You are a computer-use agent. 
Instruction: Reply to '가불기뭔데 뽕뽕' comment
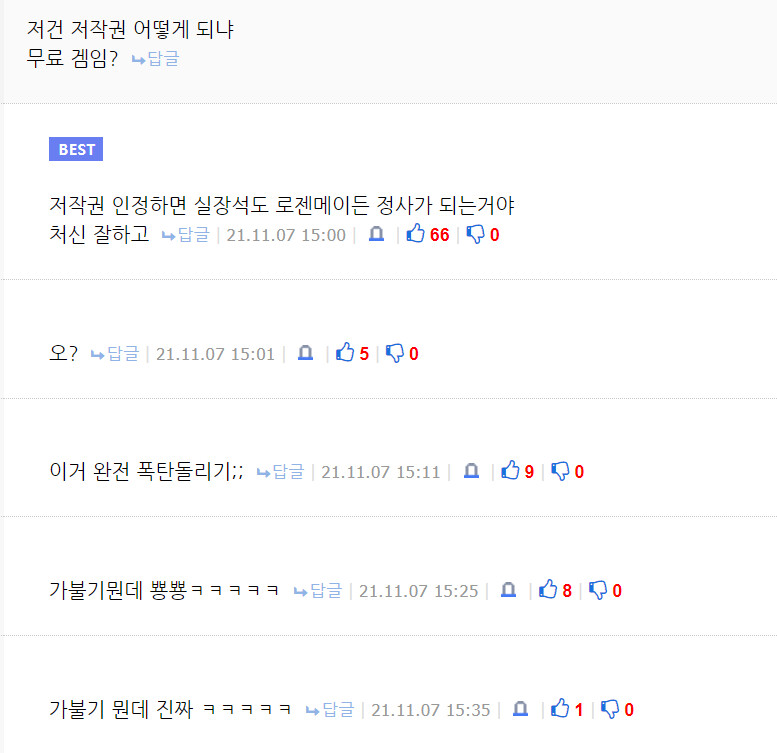coord(318,590)
